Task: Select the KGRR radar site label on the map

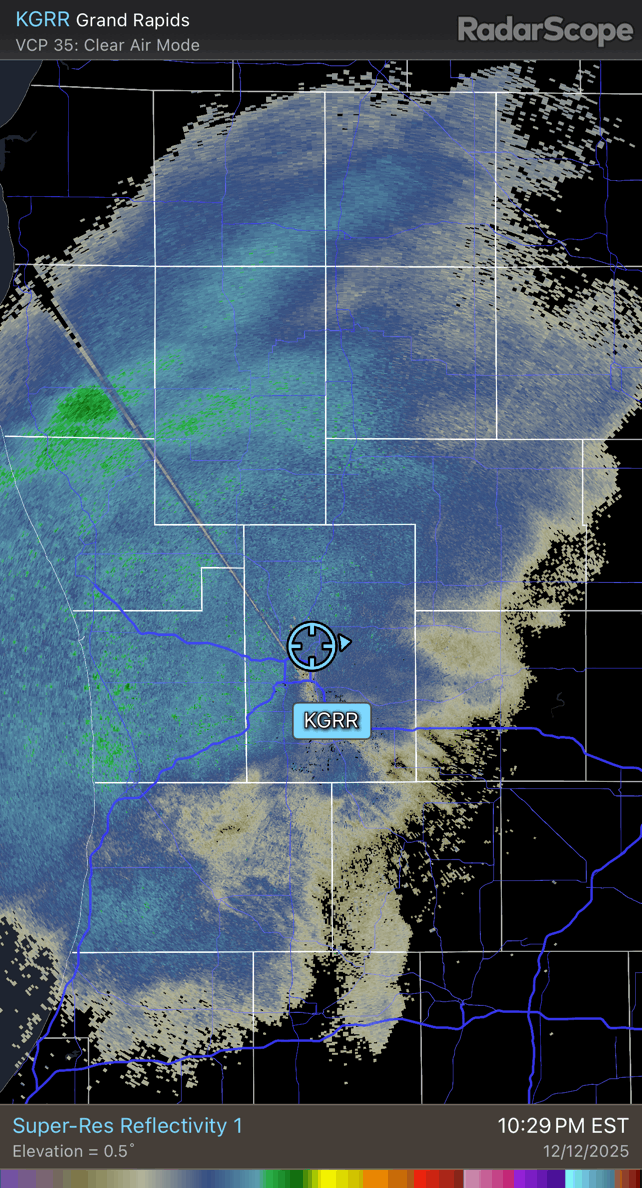Action: pos(331,720)
